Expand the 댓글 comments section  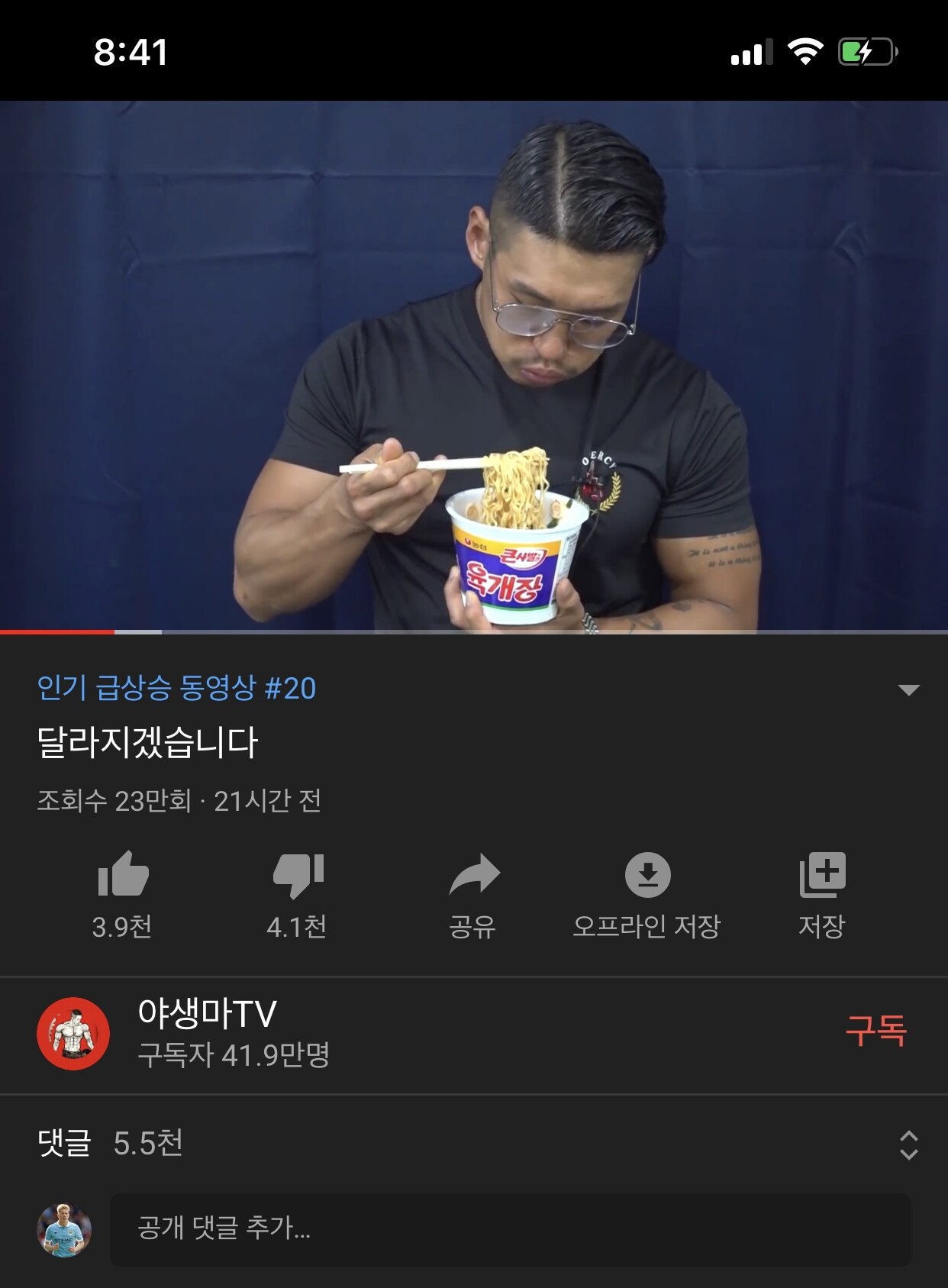[x=908, y=1144]
